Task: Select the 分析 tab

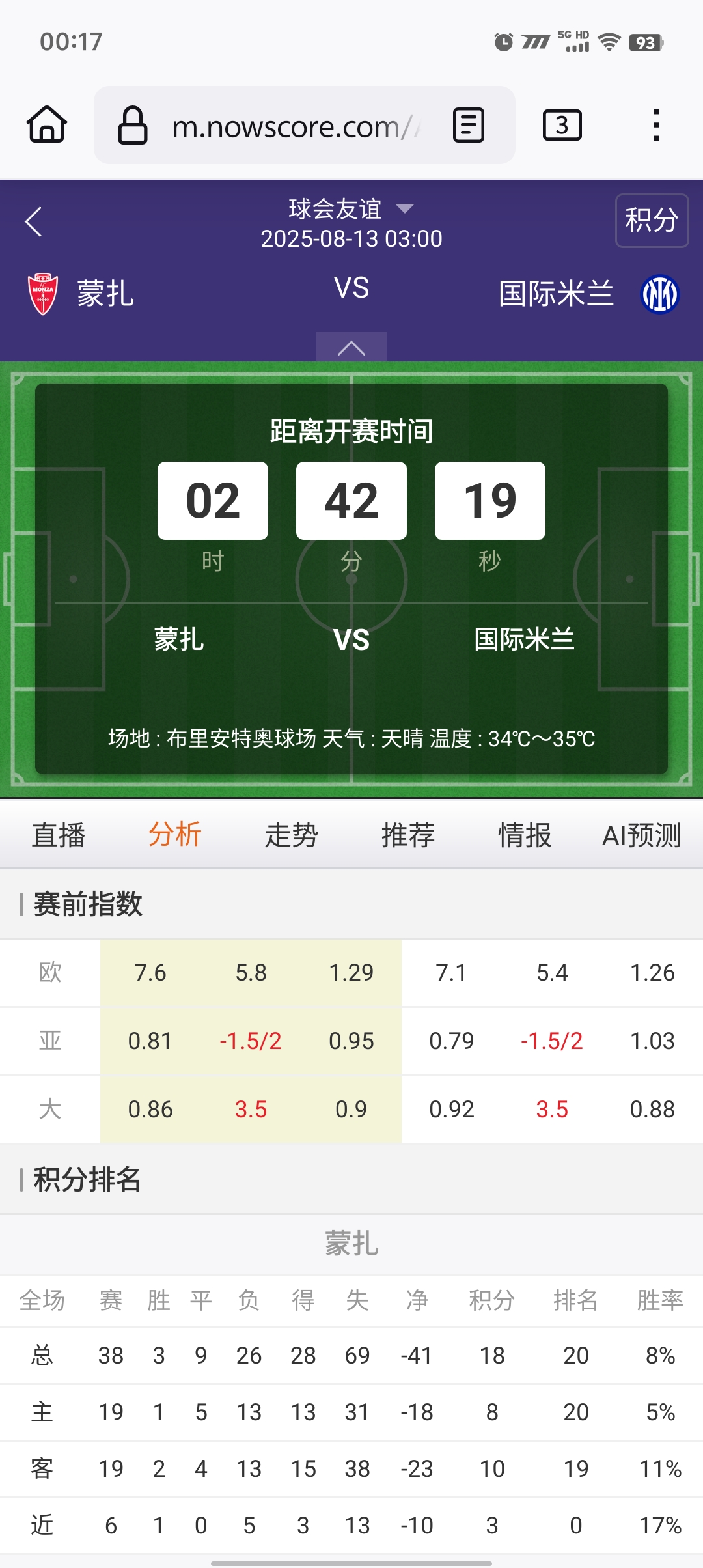Action: pyautogui.click(x=174, y=835)
